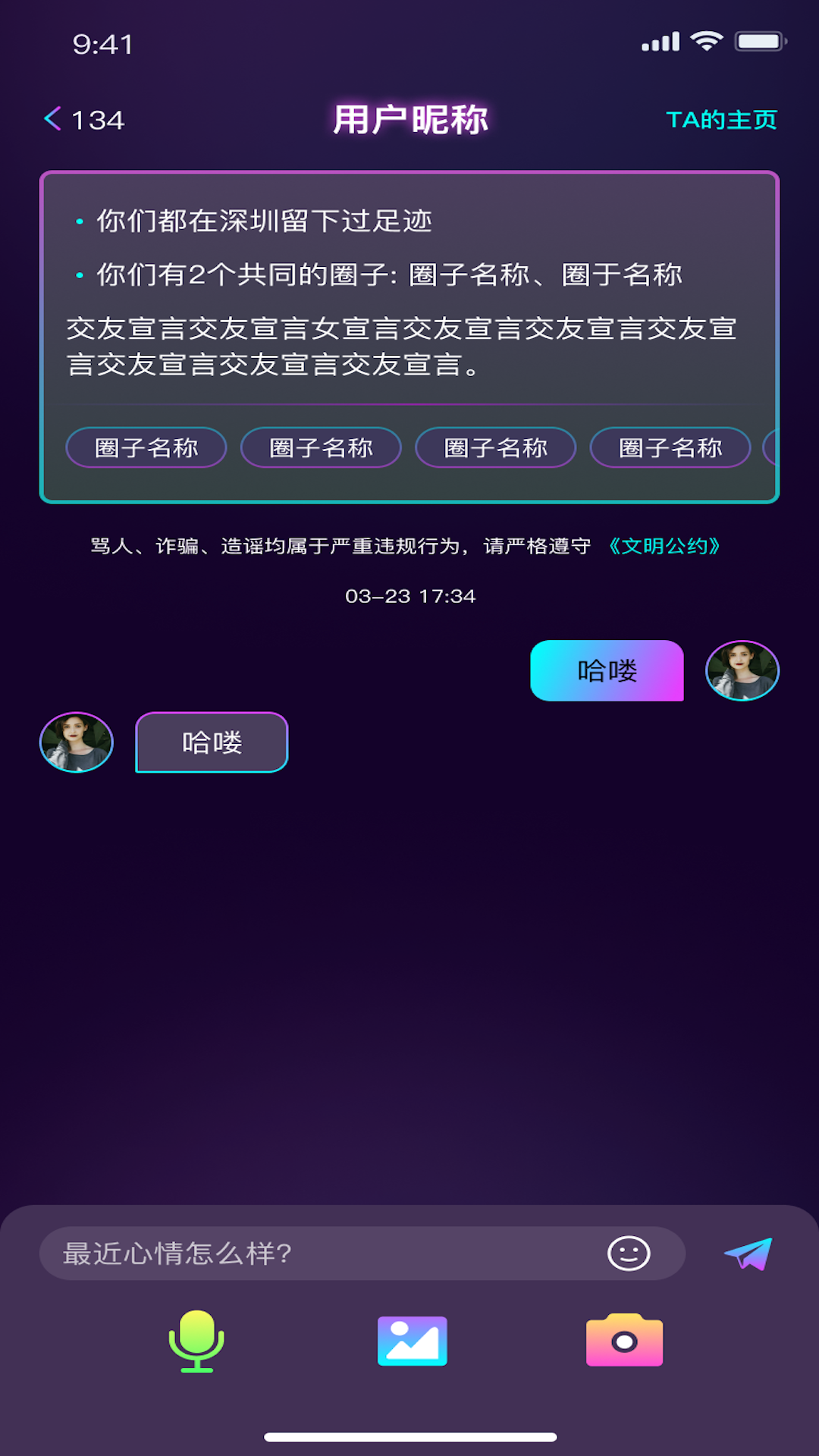Select the rightmost 圈子名称 tag pill

click(670, 447)
